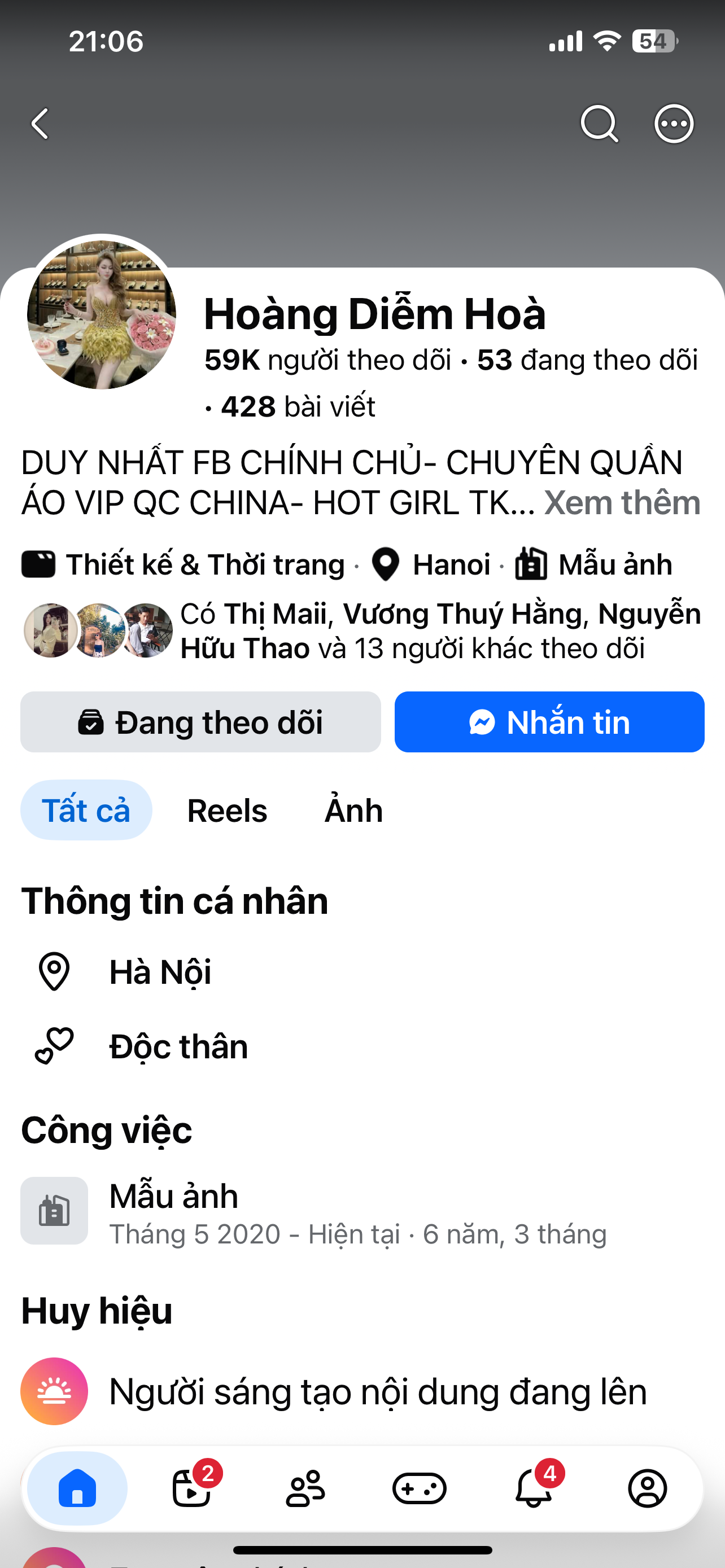Expand the bio with Xem thêm
This screenshot has height=1568, width=725.
(x=622, y=503)
